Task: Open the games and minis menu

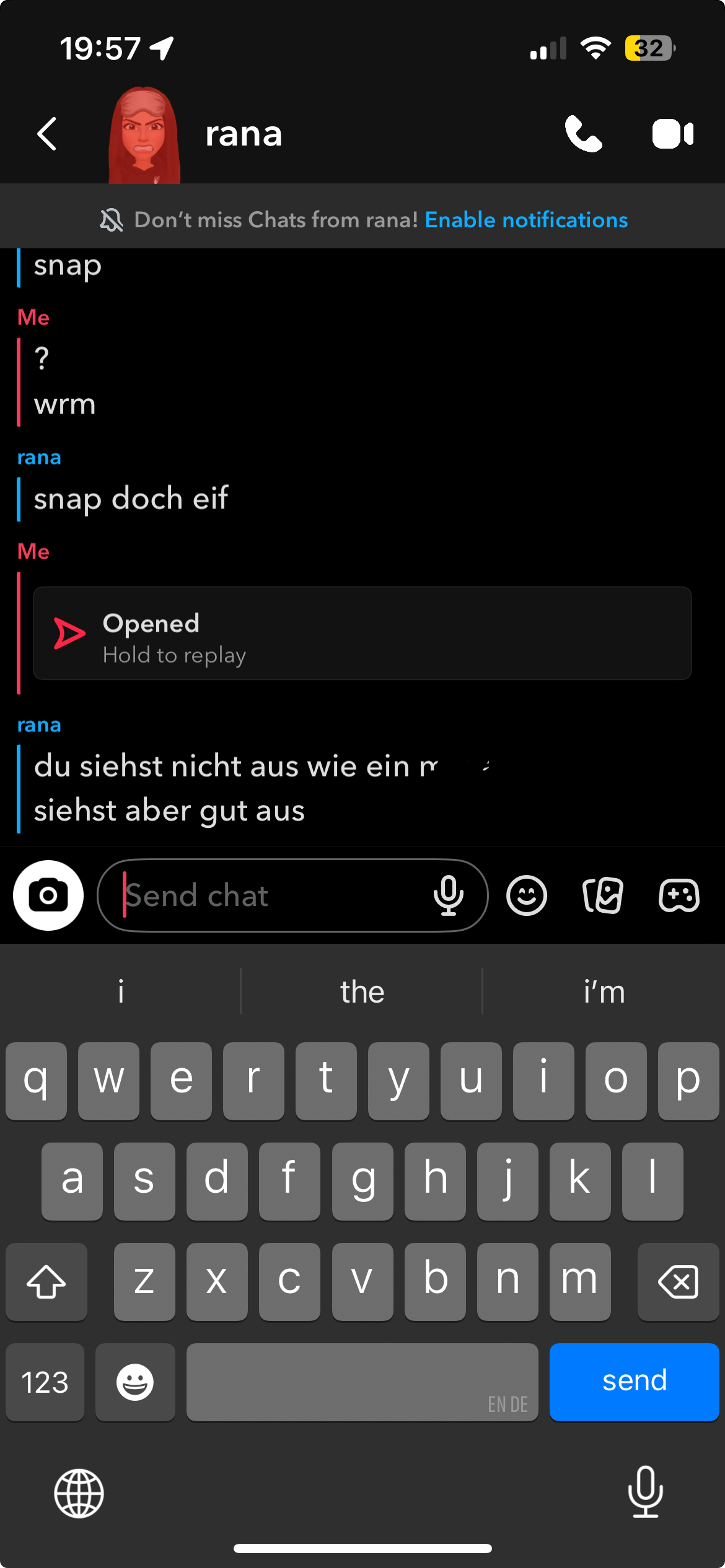Action: [x=679, y=895]
